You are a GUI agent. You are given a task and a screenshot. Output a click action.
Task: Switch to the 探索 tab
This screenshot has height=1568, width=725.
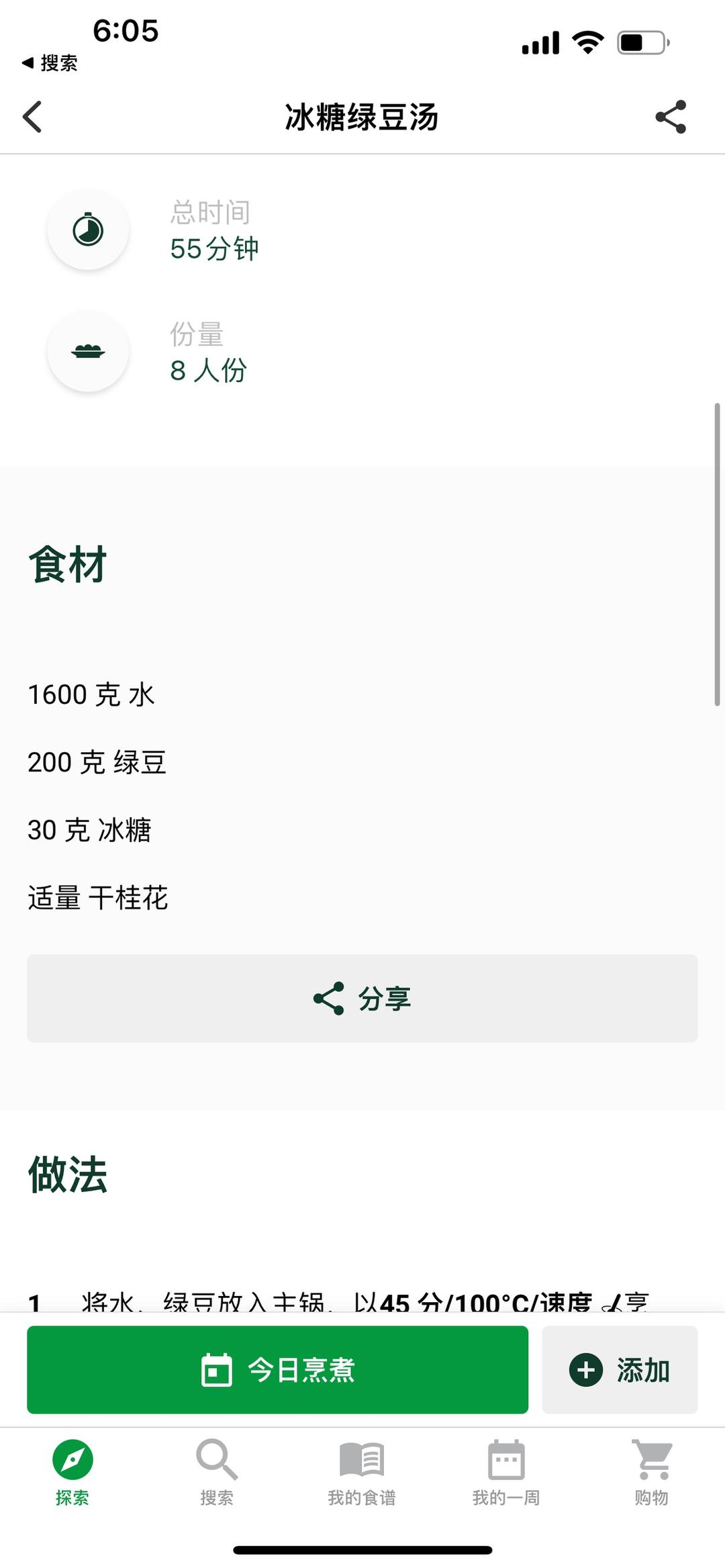72,1472
